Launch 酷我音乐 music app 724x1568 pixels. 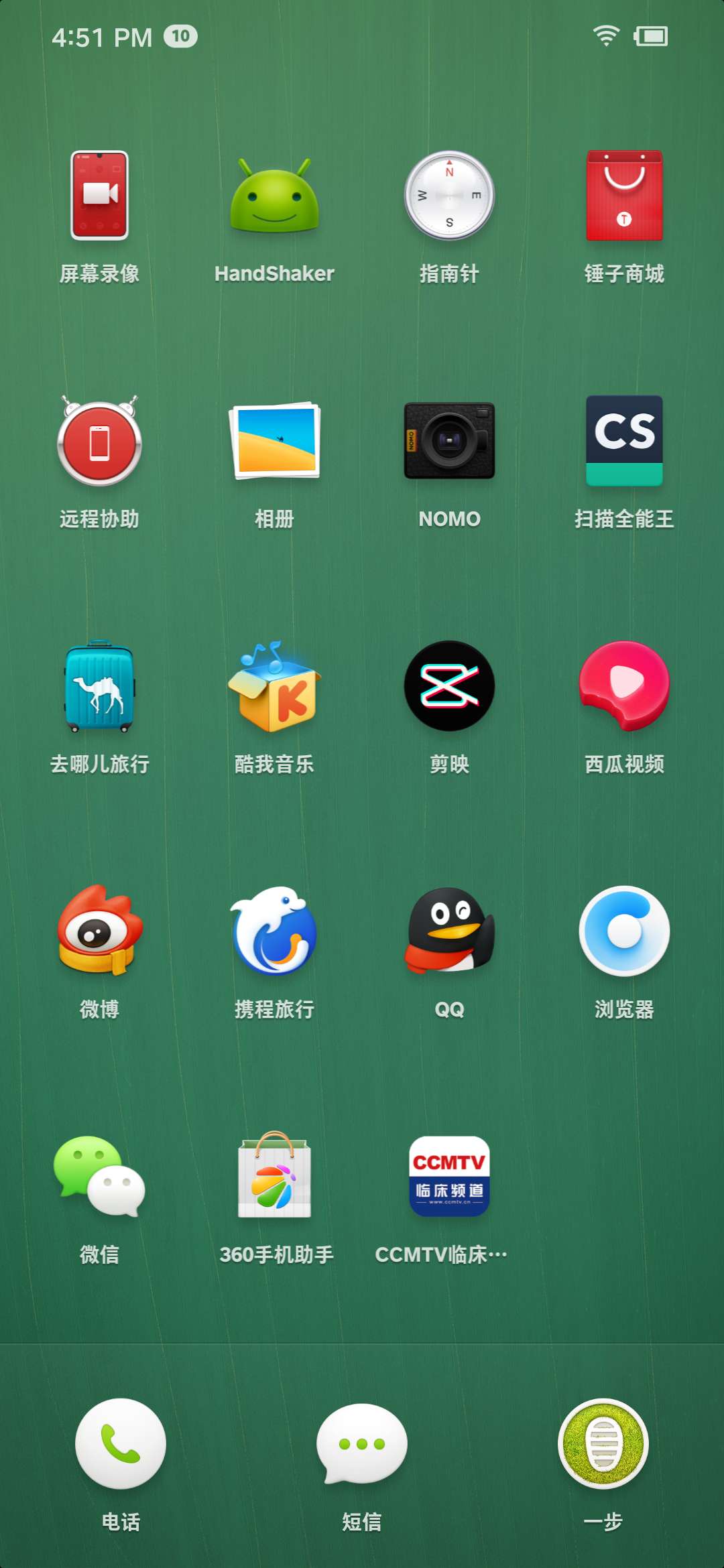[274, 686]
